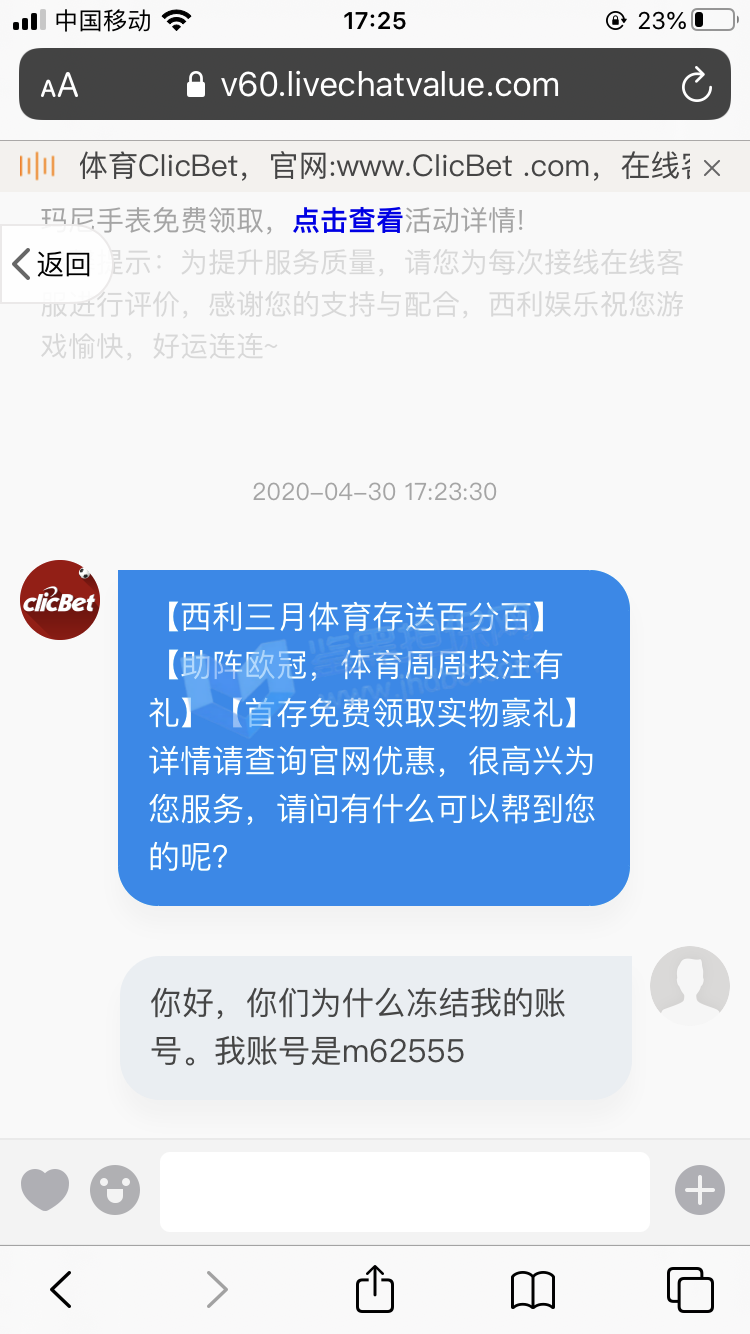Tap the 返回 back button

[x=52, y=265]
